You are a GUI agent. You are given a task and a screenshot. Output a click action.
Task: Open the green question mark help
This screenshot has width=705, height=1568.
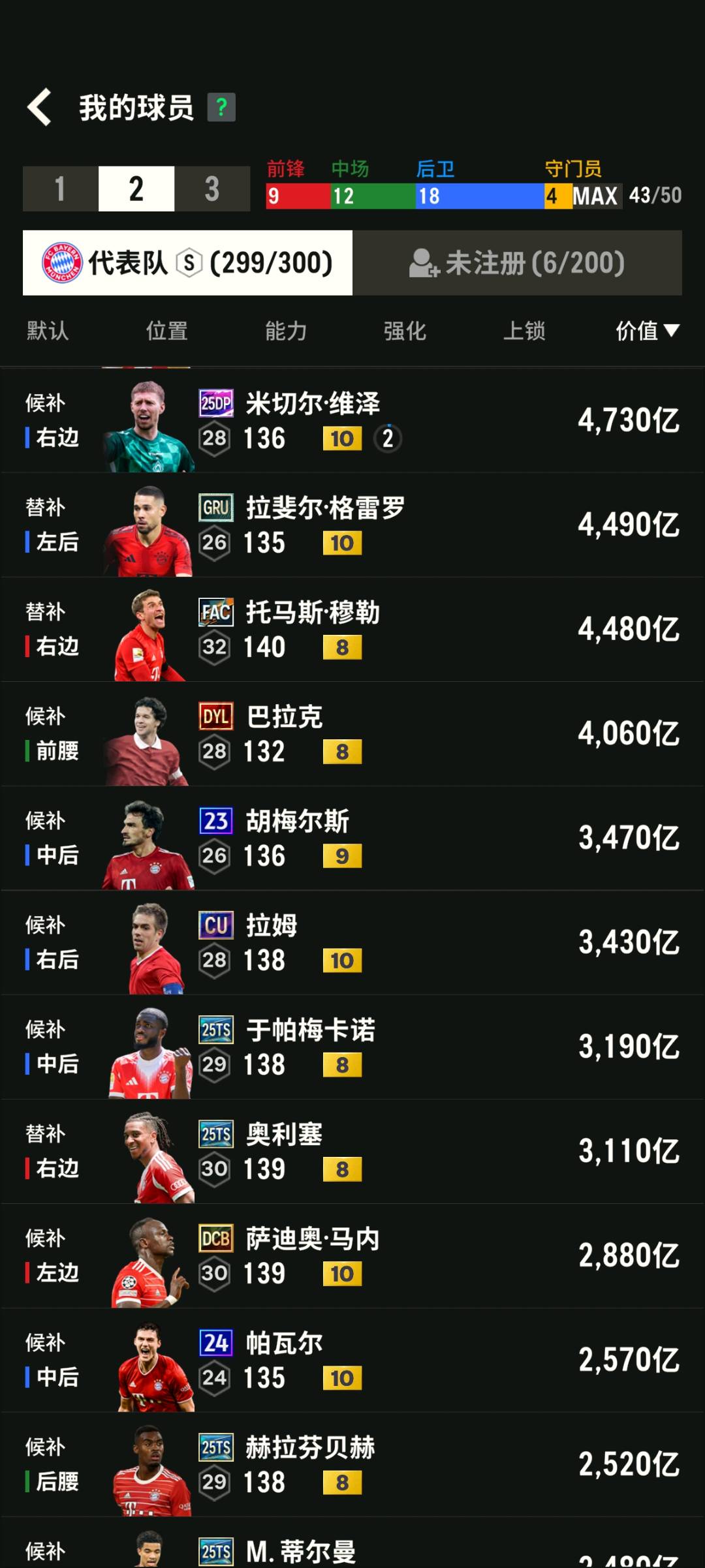coord(221,108)
